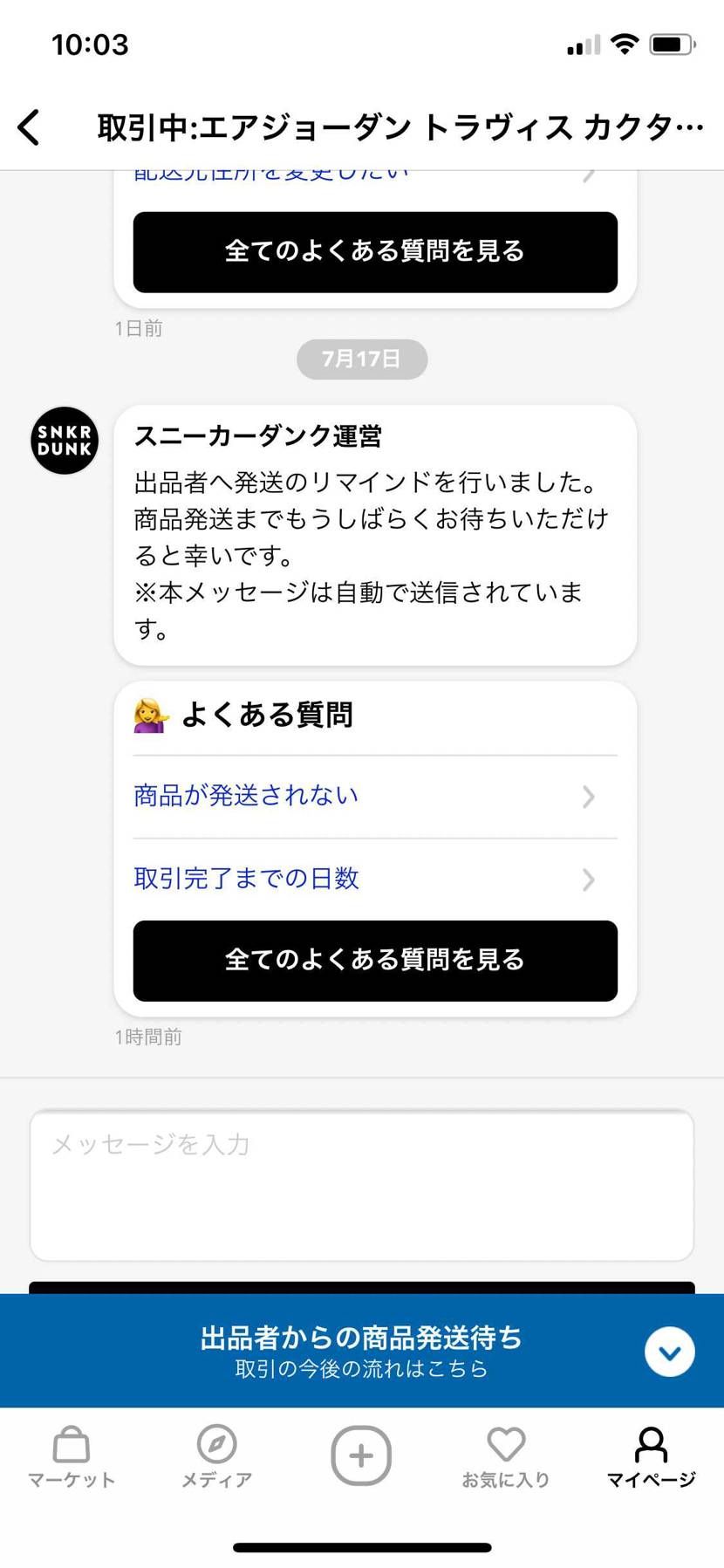
Task: Open the 商品が発送されない FAQ link
Action: [245, 795]
